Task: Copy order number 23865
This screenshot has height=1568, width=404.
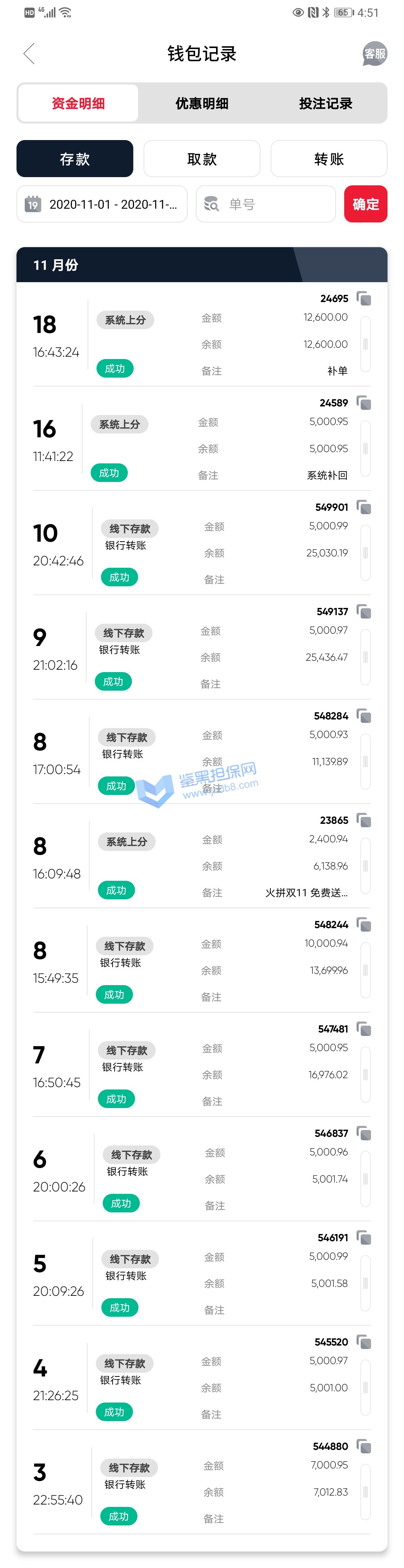Action: [x=364, y=820]
